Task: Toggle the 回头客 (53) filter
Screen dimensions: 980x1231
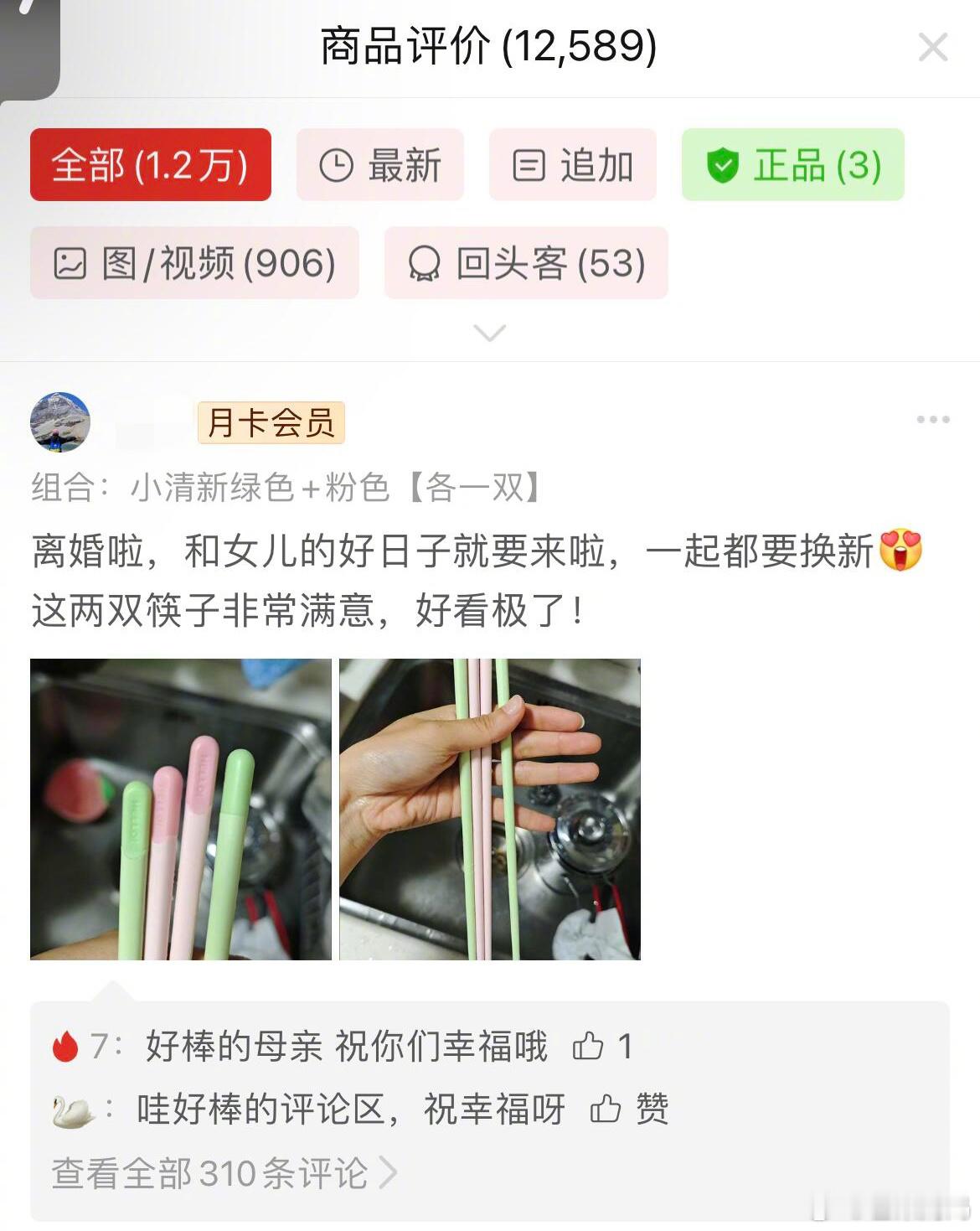Action: pyautogui.click(x=526, y=263)
